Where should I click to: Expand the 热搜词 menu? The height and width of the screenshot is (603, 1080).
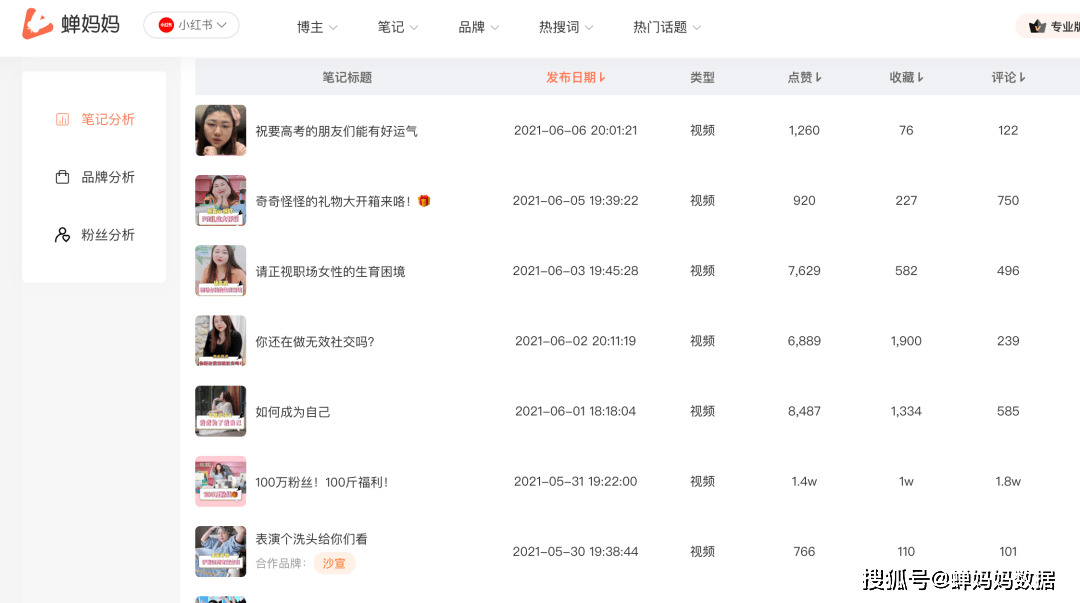tap(566, 27)
